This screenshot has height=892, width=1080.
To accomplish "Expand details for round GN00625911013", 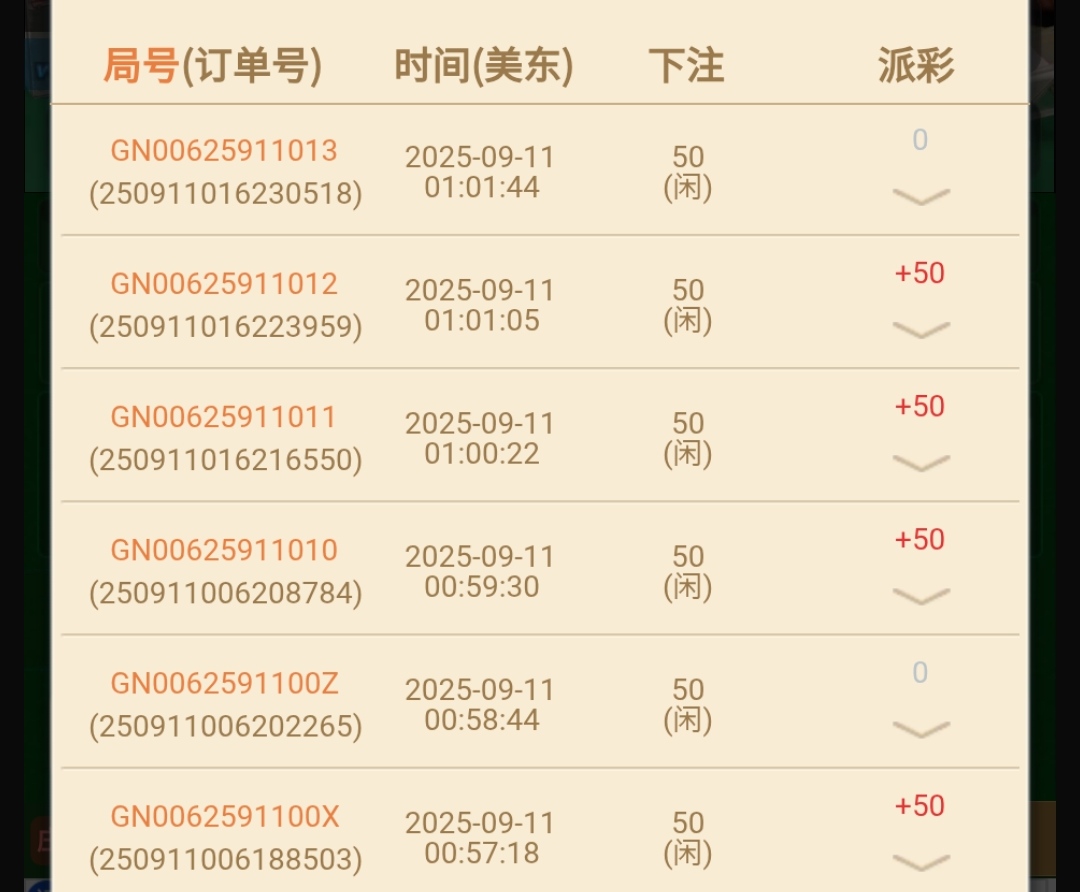I will (x=920, y=196).
